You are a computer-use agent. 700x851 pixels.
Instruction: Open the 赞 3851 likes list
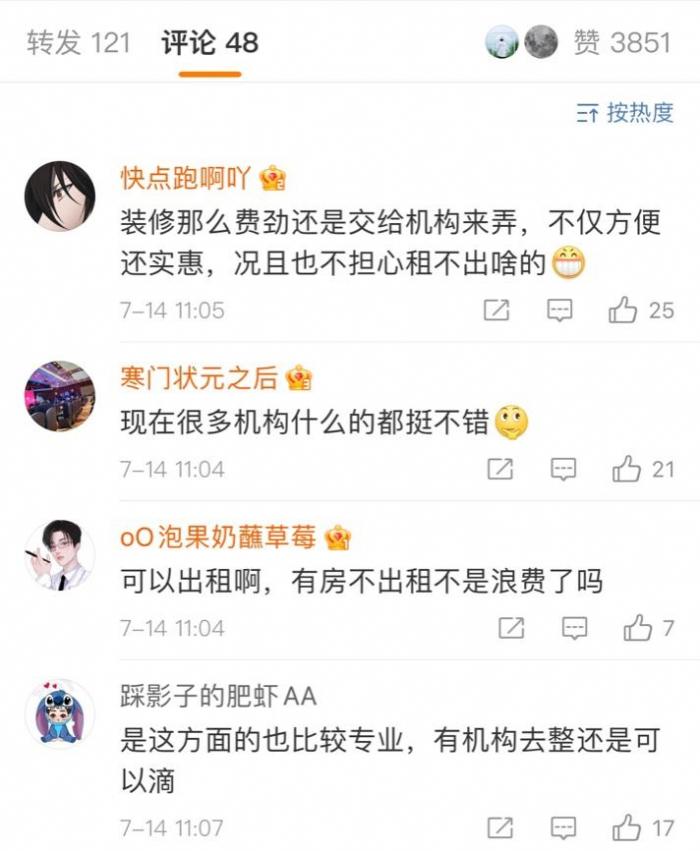(x=621, y=43)
